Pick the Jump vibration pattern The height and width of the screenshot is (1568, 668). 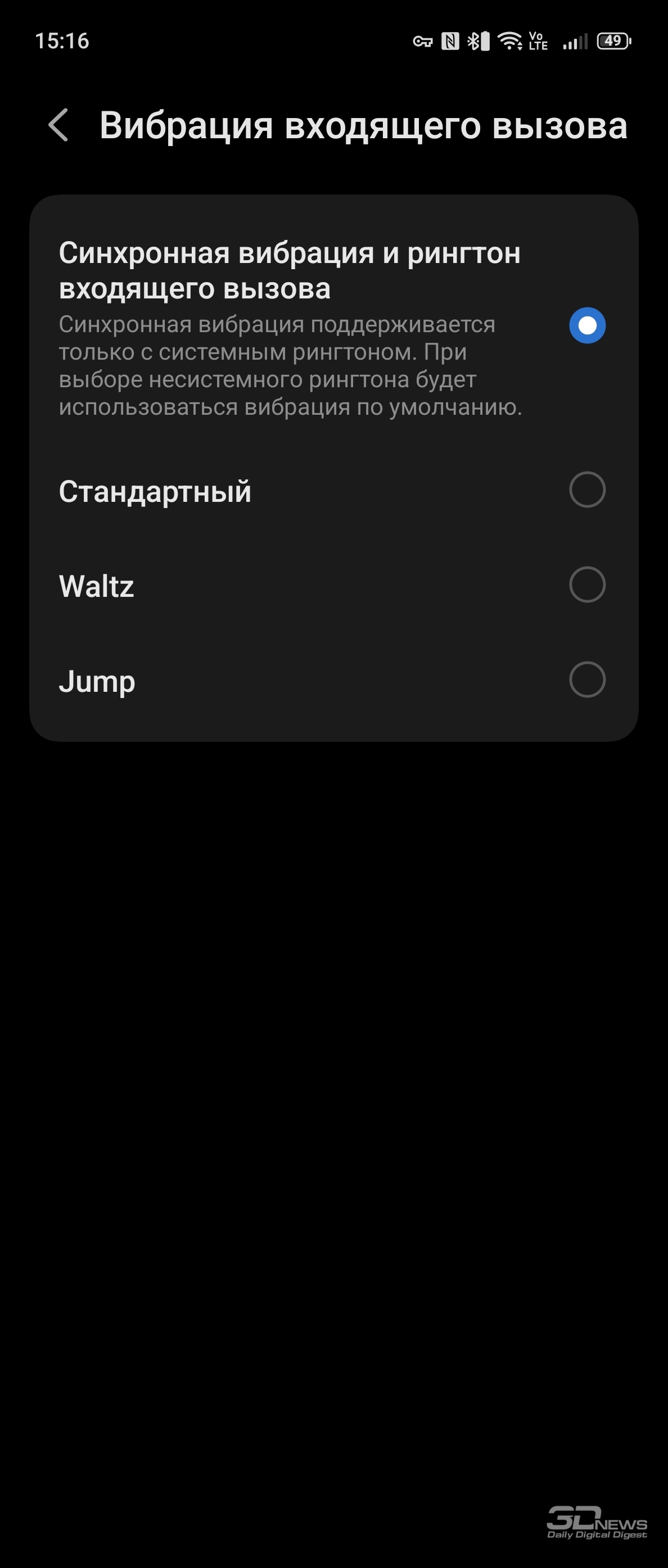click(x=333, y=681)
